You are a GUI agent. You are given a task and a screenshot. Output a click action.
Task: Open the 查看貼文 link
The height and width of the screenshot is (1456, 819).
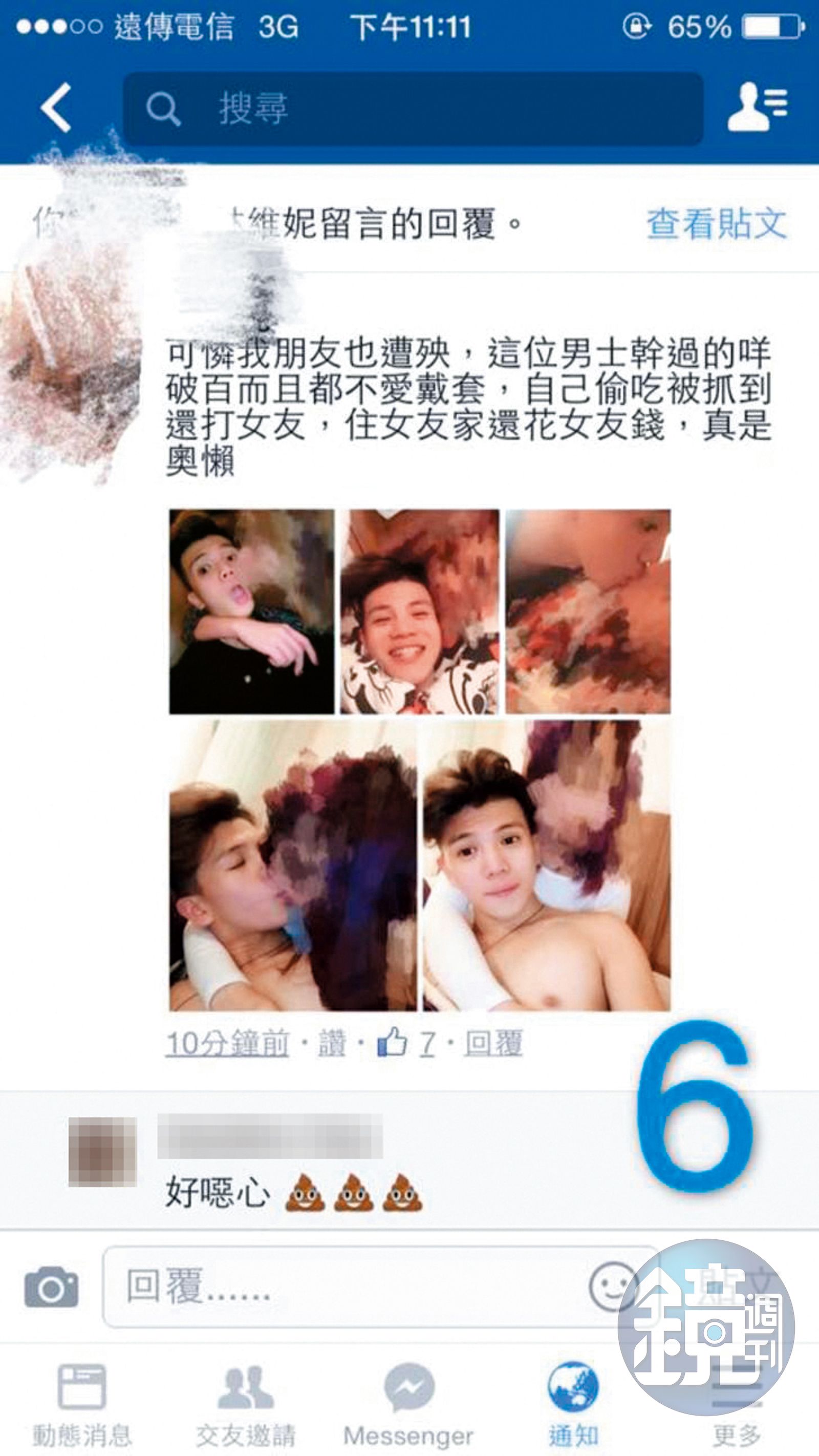pyautogui.click(x=716, y=224)
